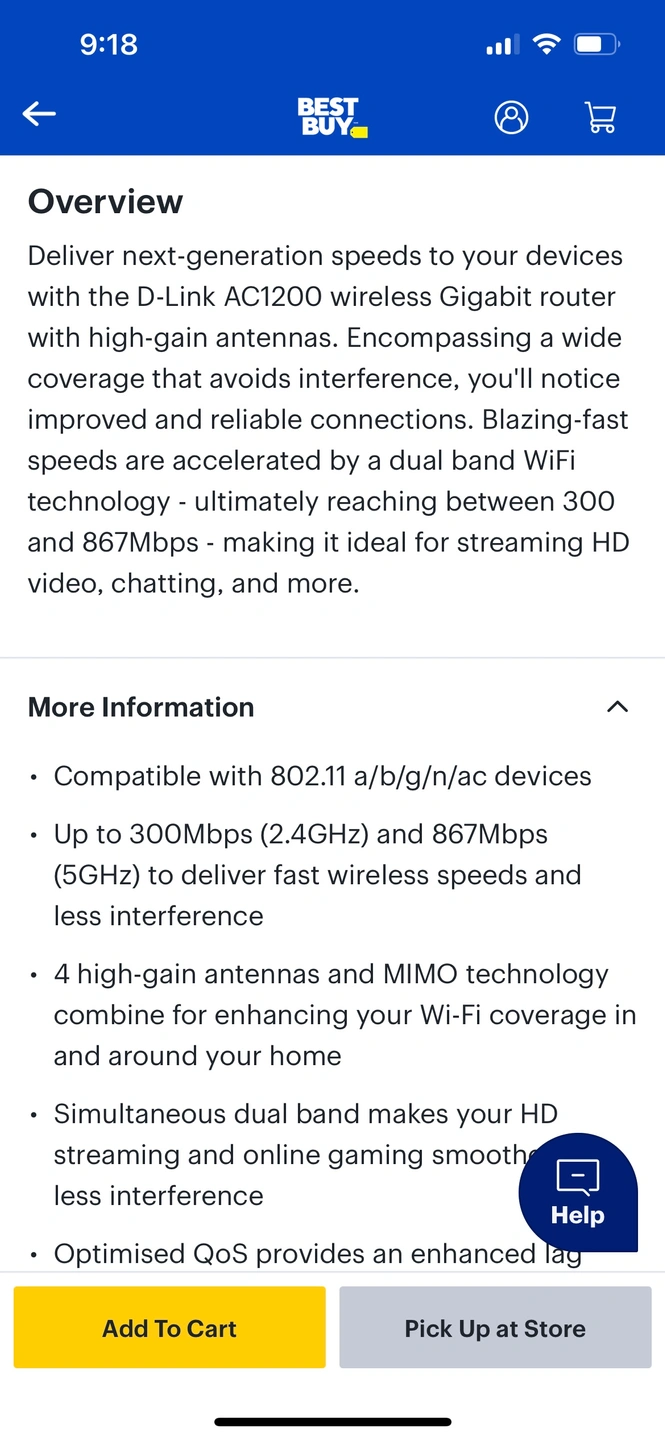Screen dimensions: 665x1440
Task: Open the account profile icon
Action: pos(511,117)
